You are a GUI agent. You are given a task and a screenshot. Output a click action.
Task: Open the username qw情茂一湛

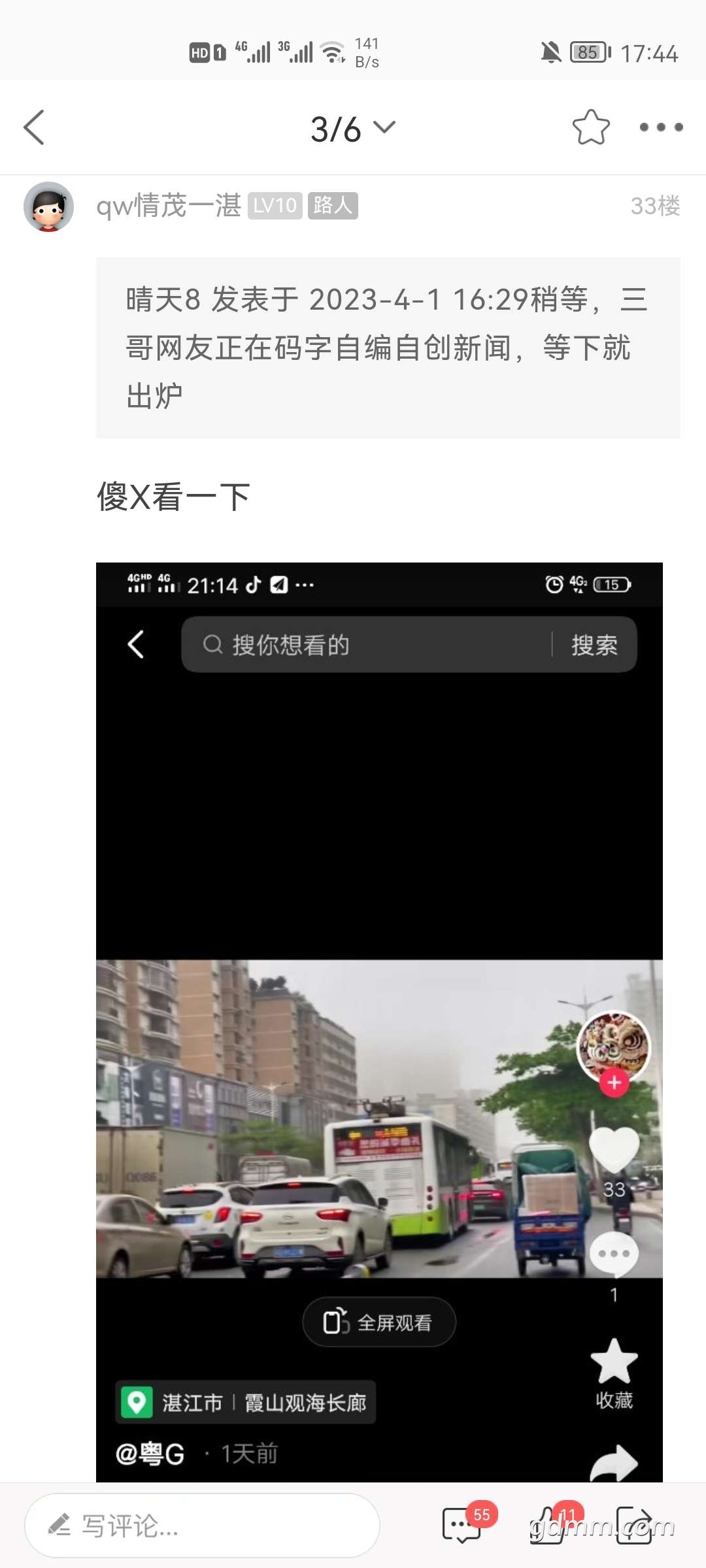[169, 206]
